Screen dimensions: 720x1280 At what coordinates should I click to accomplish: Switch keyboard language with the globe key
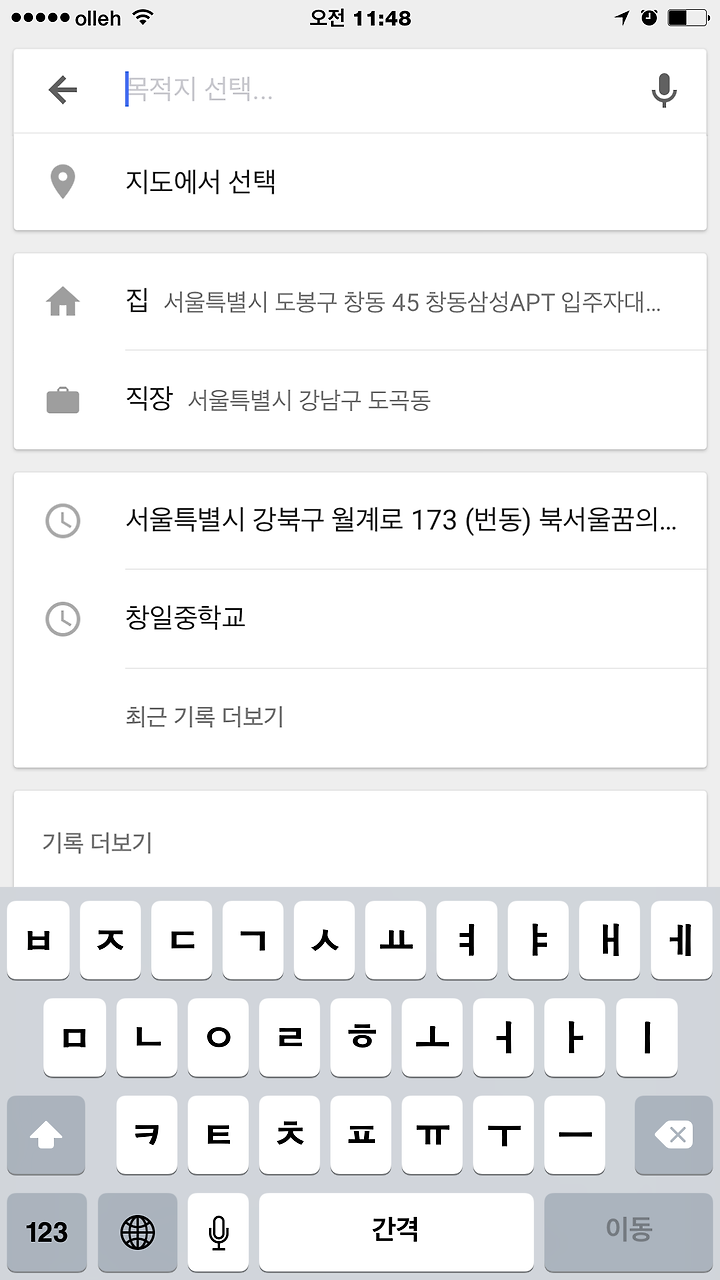(x=138, y=1232)
